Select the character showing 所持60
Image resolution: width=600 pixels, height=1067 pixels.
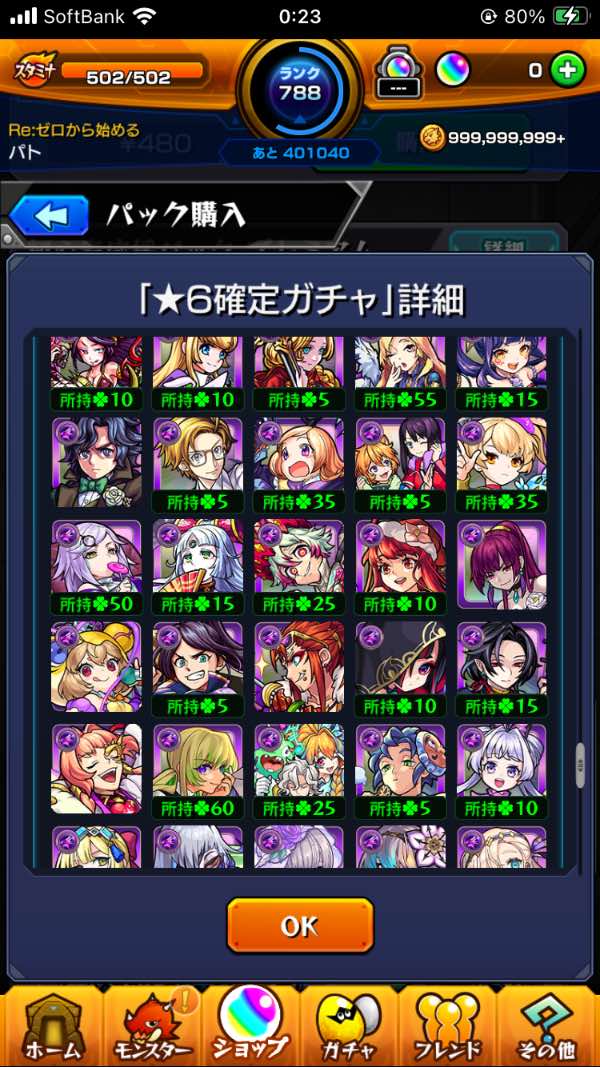(198, 769)
